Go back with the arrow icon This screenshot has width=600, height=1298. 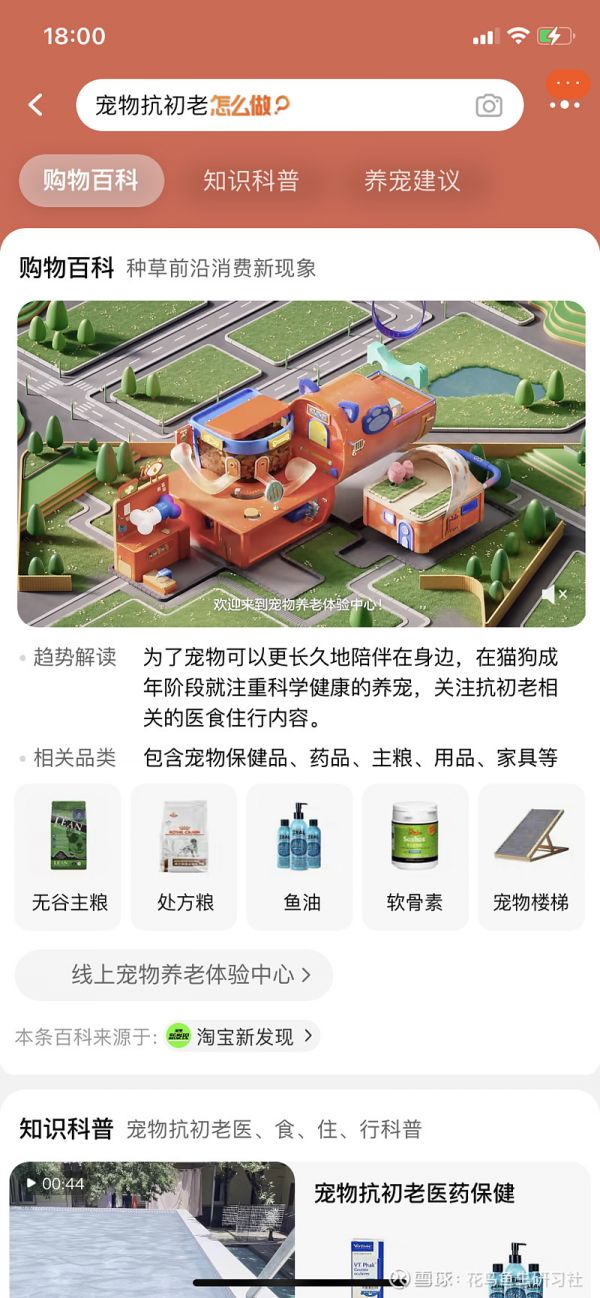tap(36, 105)
